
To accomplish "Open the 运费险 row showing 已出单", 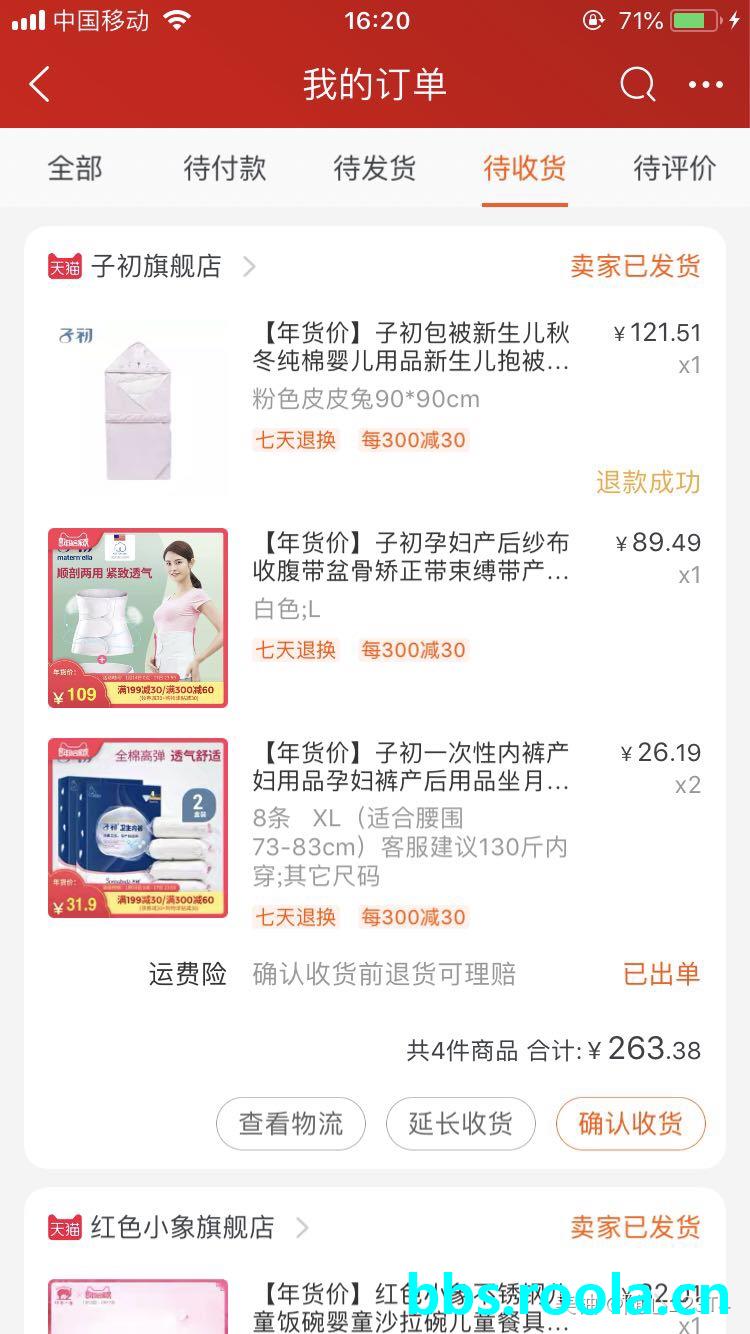I will click(x=424, y=974).
